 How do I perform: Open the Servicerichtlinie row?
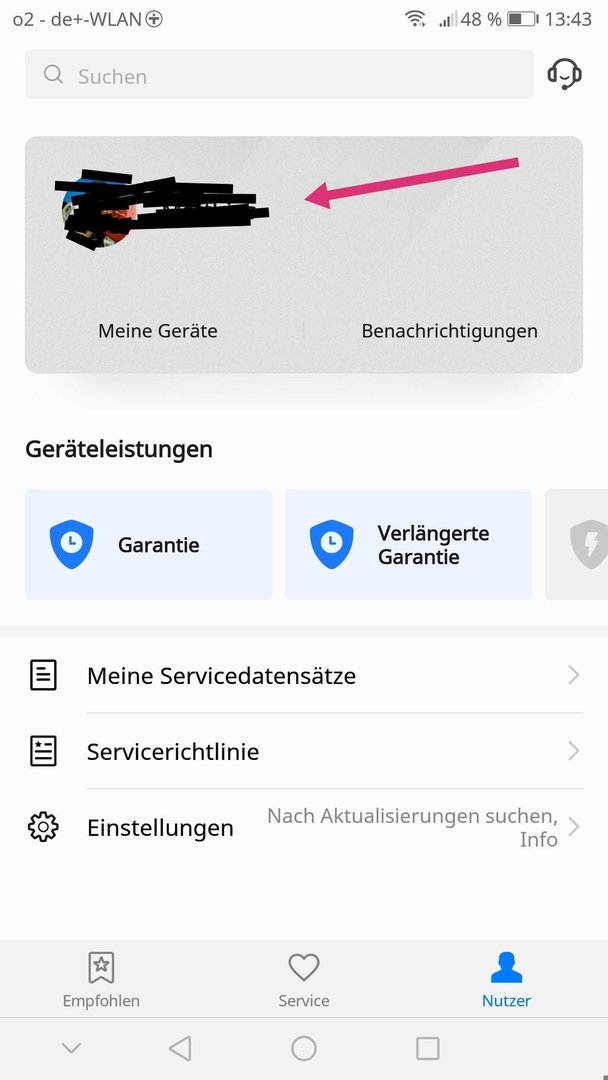click(x=304, y=751)
